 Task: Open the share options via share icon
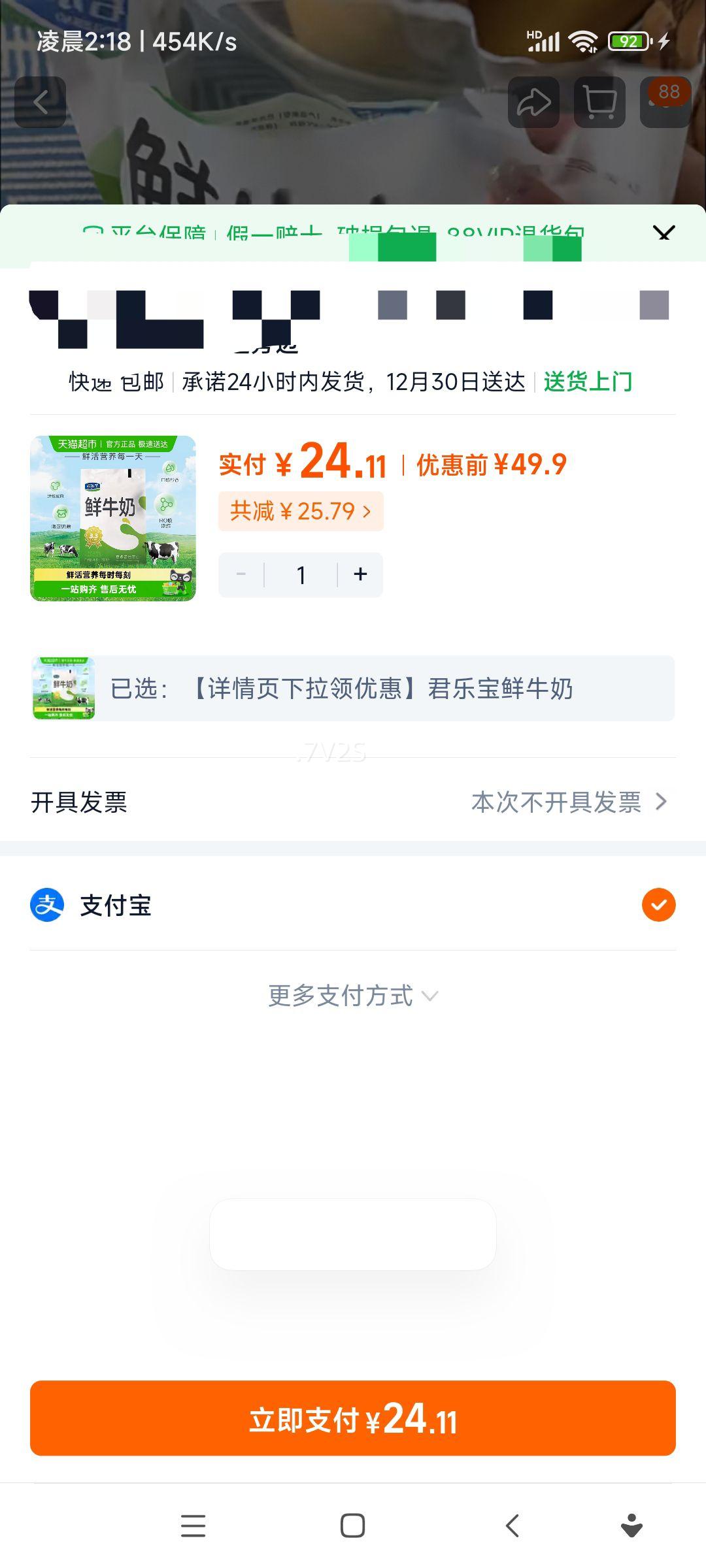(x=533, y=101)
